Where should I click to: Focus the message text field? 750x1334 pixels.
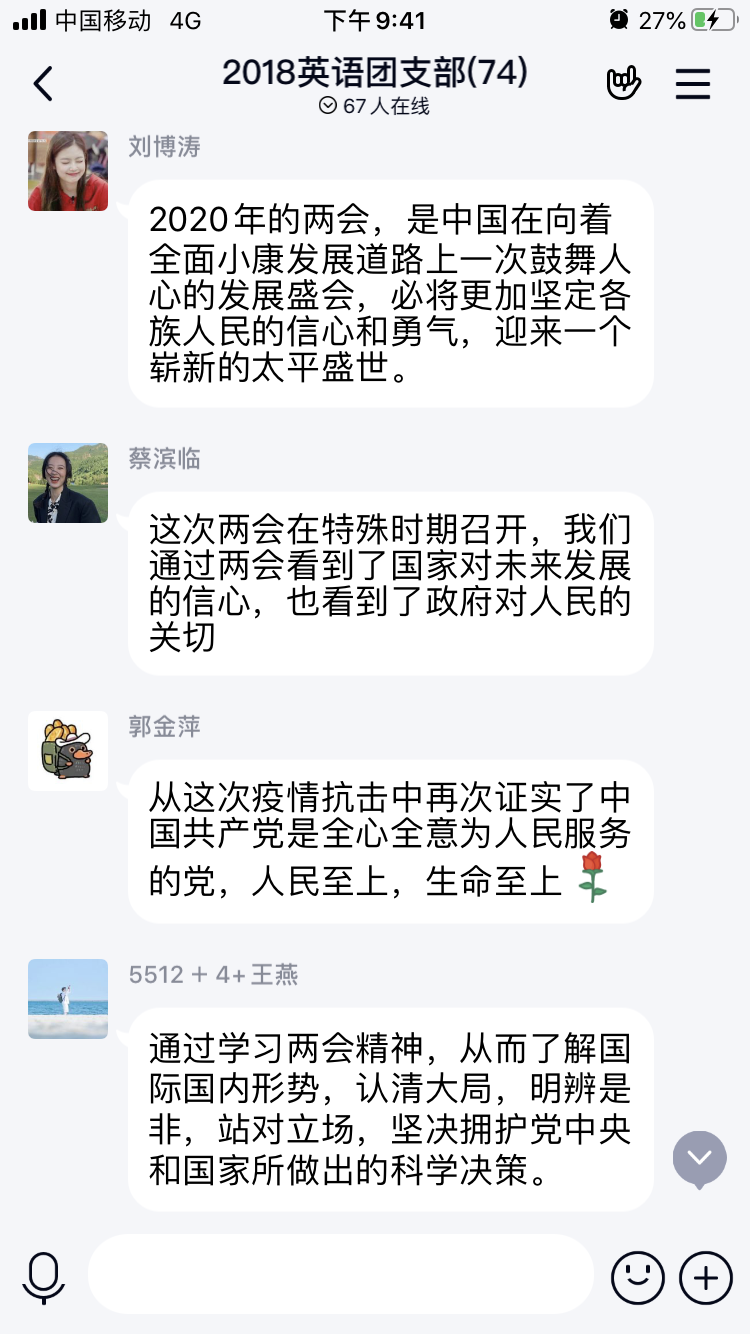[340, 1274]
